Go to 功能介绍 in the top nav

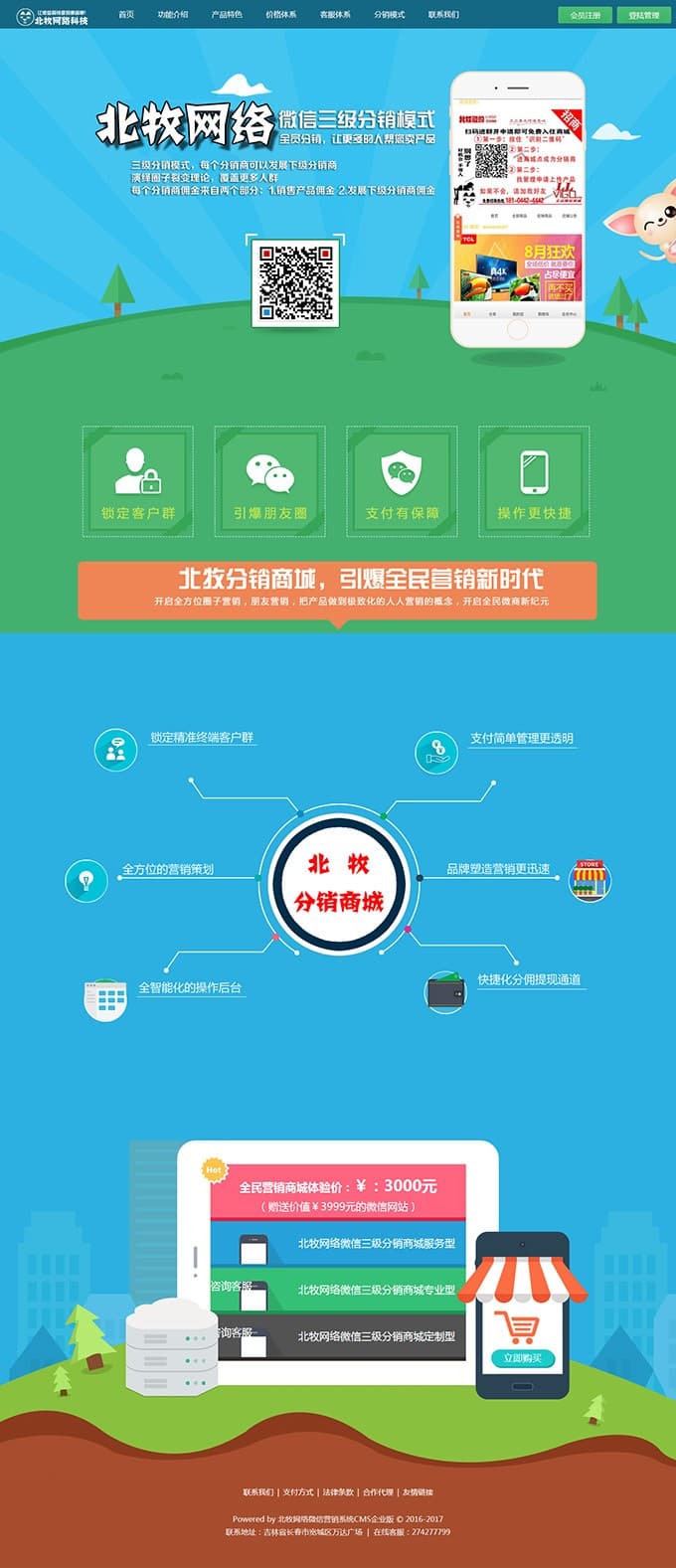click(172, 15)
